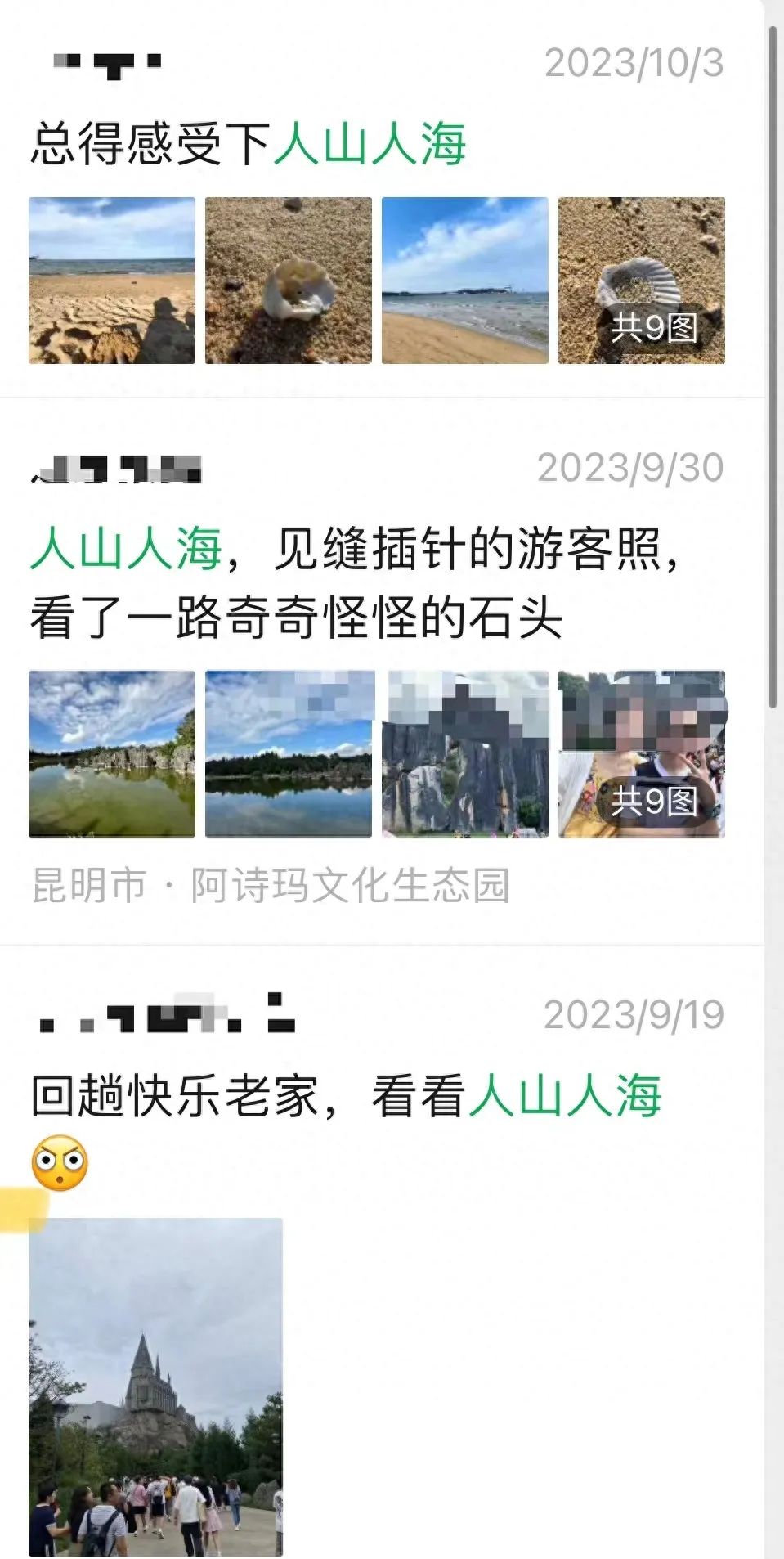Open the stone forest rock photo from 2023/9/30
784x1559 pixels.
click(464, 754)
